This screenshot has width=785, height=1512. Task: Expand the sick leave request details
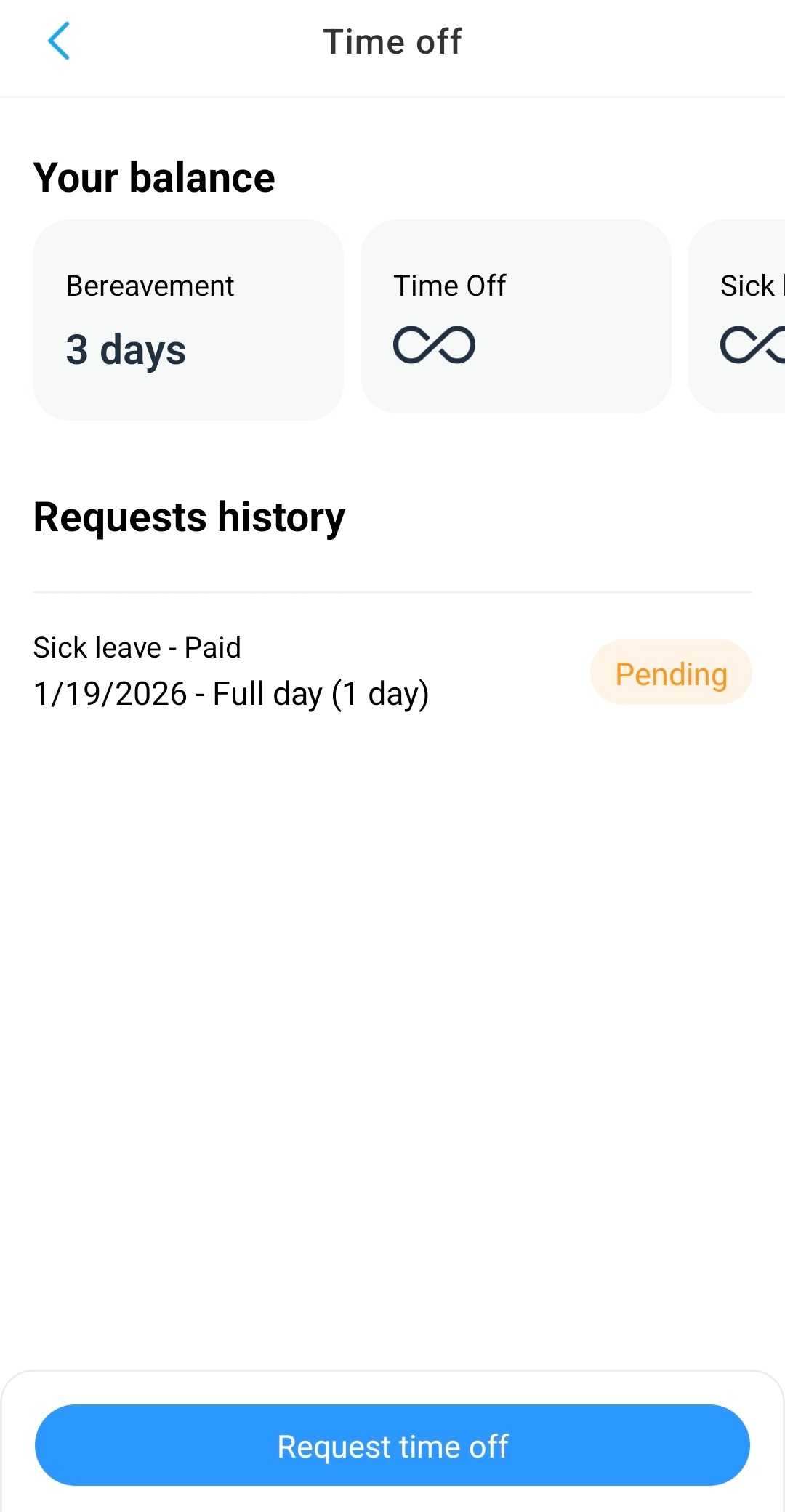(x=291, y=670)
